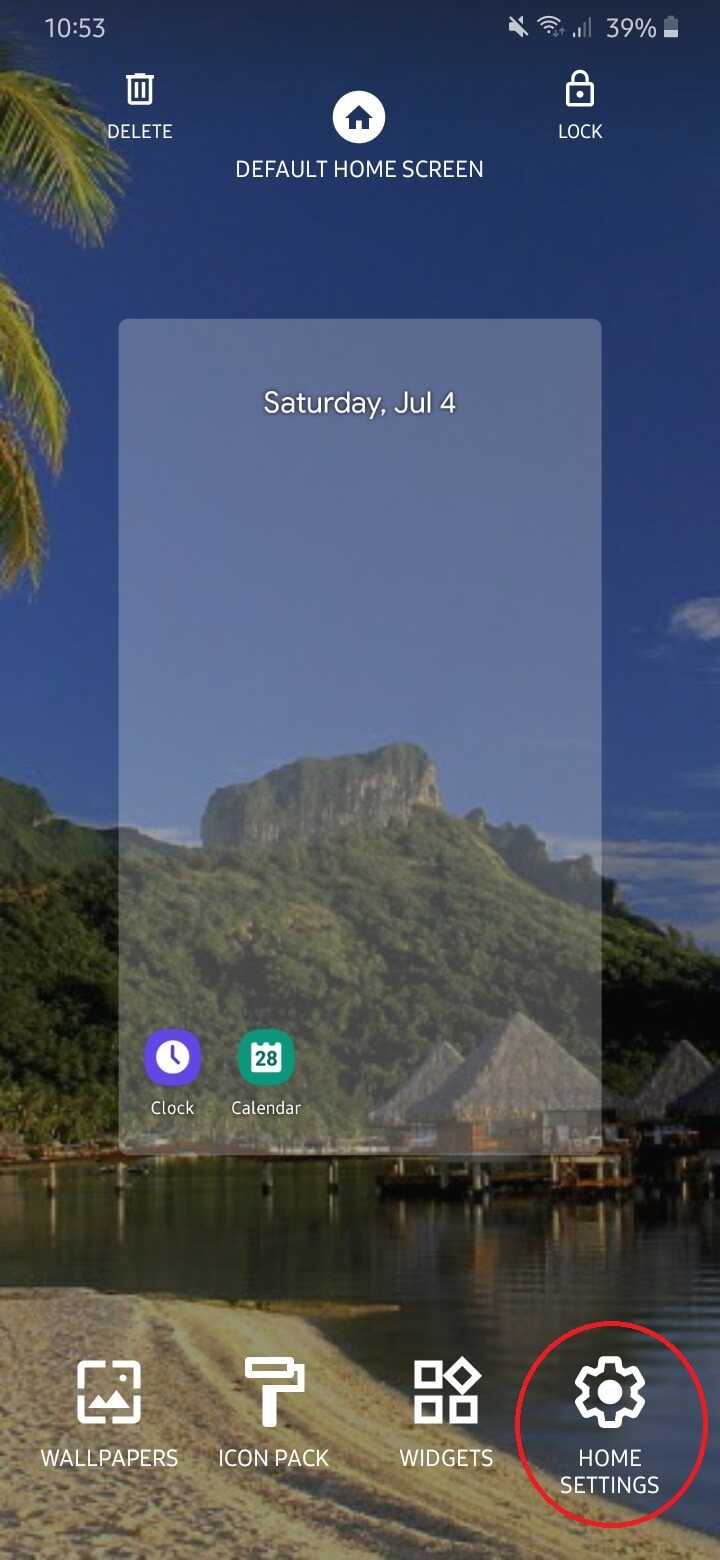The width and height of the screenshot is (720, 1560).
Task: Tap the Calendar app icon
Action: [x=266, y=1060]
